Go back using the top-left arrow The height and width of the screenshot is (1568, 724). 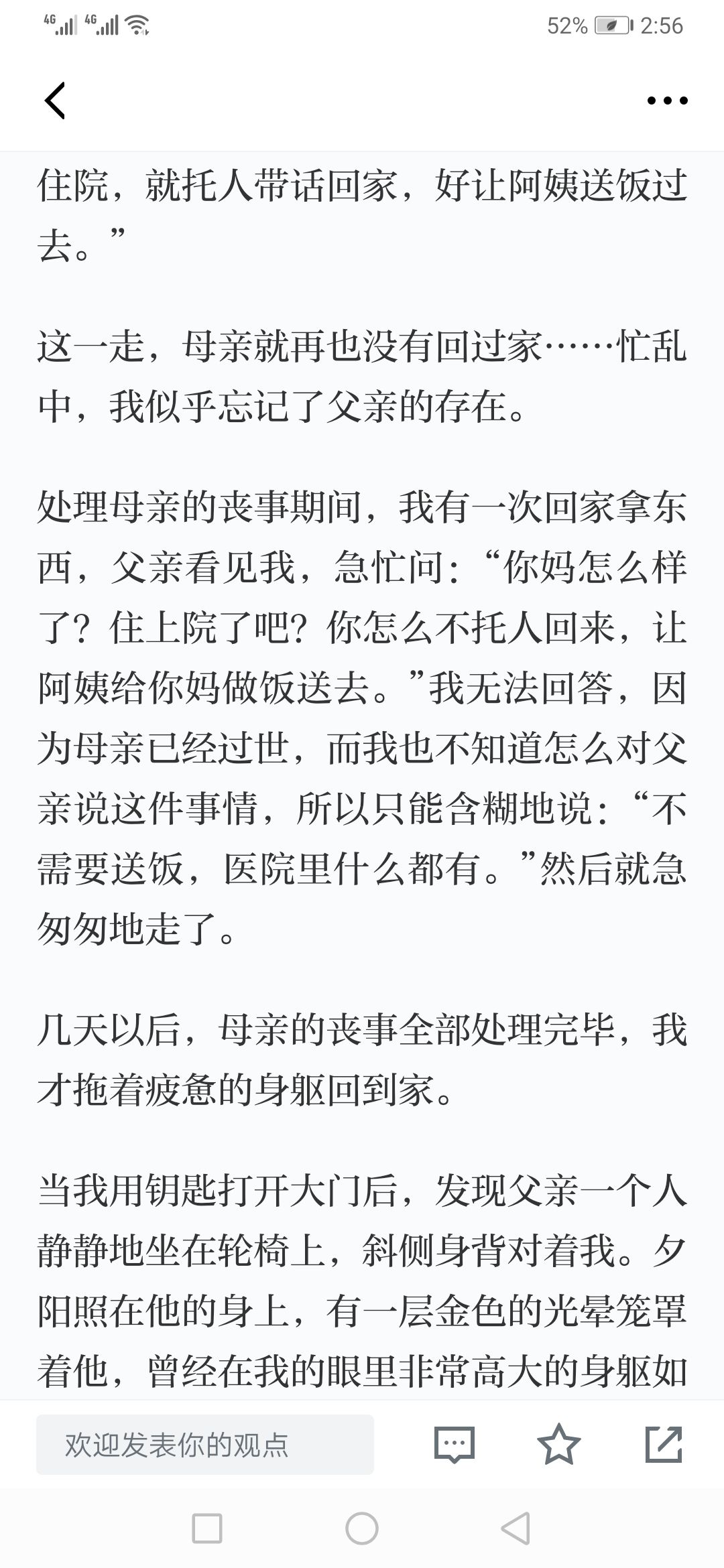click(55, 101)
